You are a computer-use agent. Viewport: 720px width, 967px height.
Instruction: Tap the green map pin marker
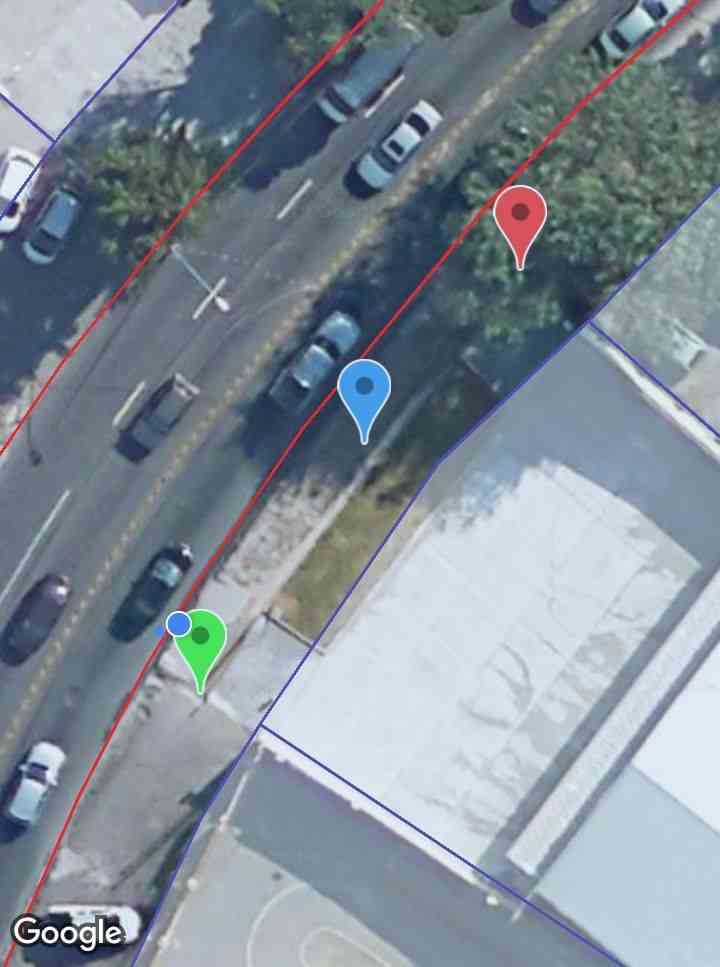[203, 638]
